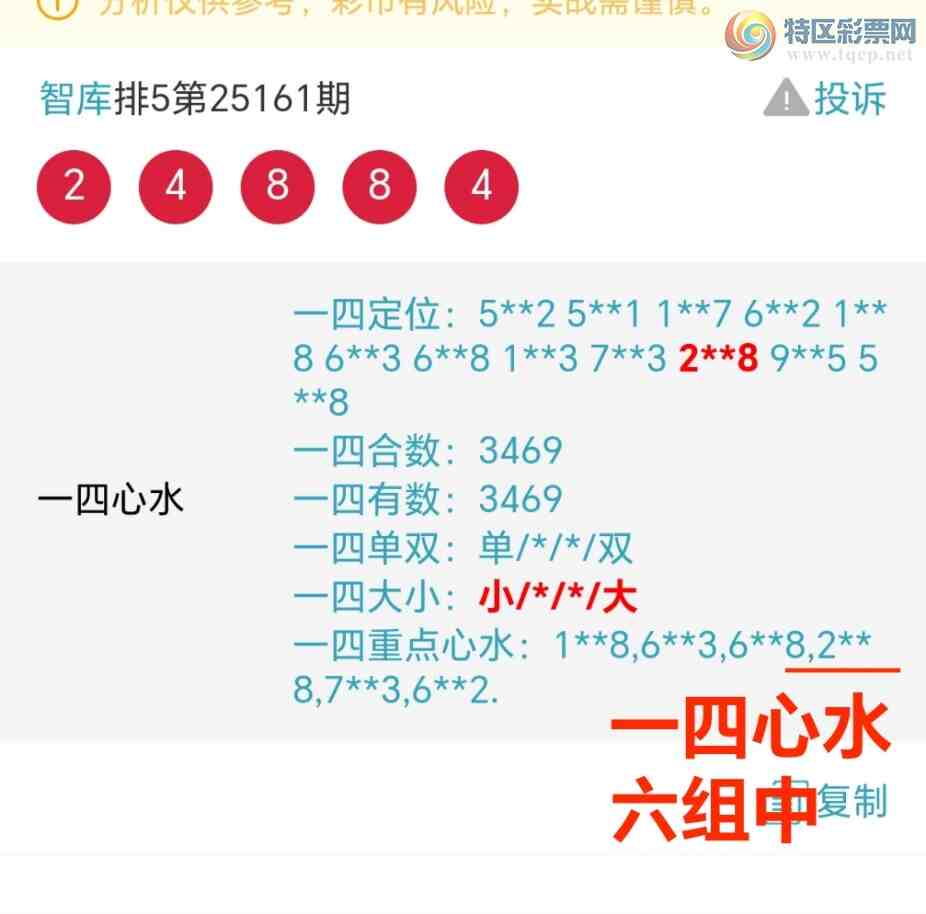Tap the 投诉 report button
This screenshot has width=926, height=914.
click(x=826, y=99)
